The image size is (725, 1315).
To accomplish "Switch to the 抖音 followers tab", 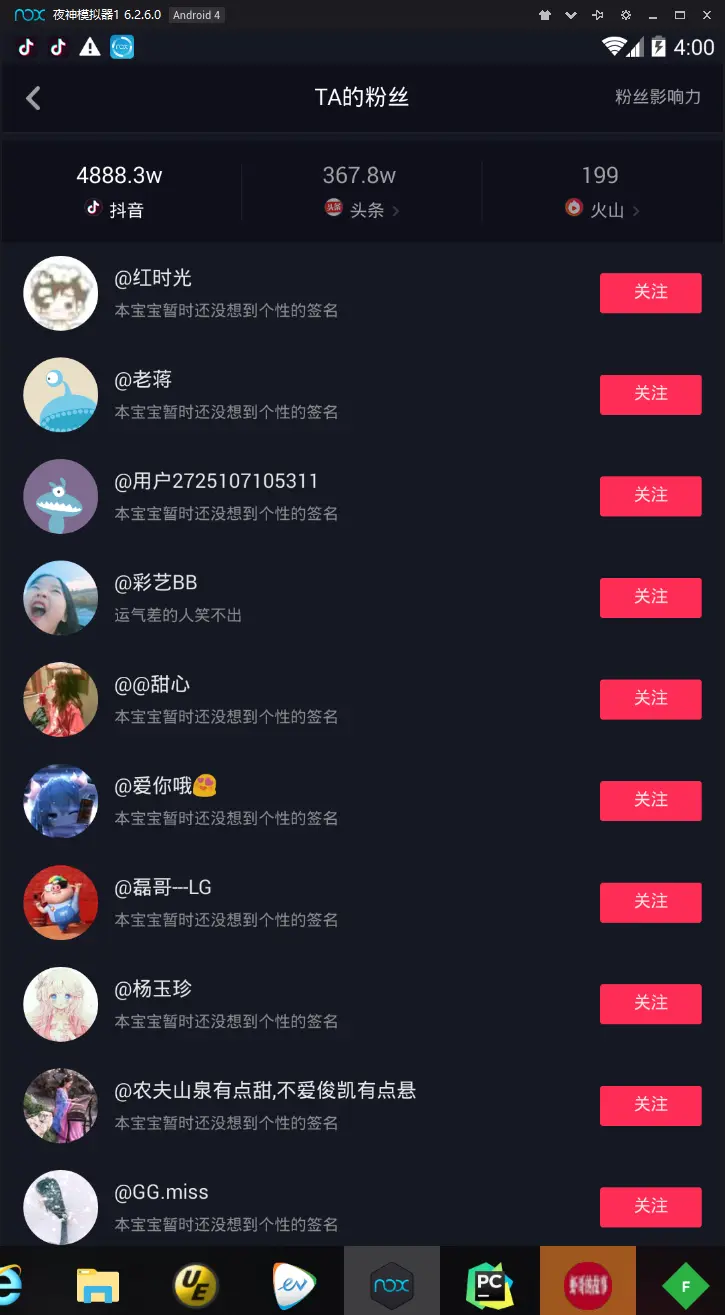I will click(119, 191).
